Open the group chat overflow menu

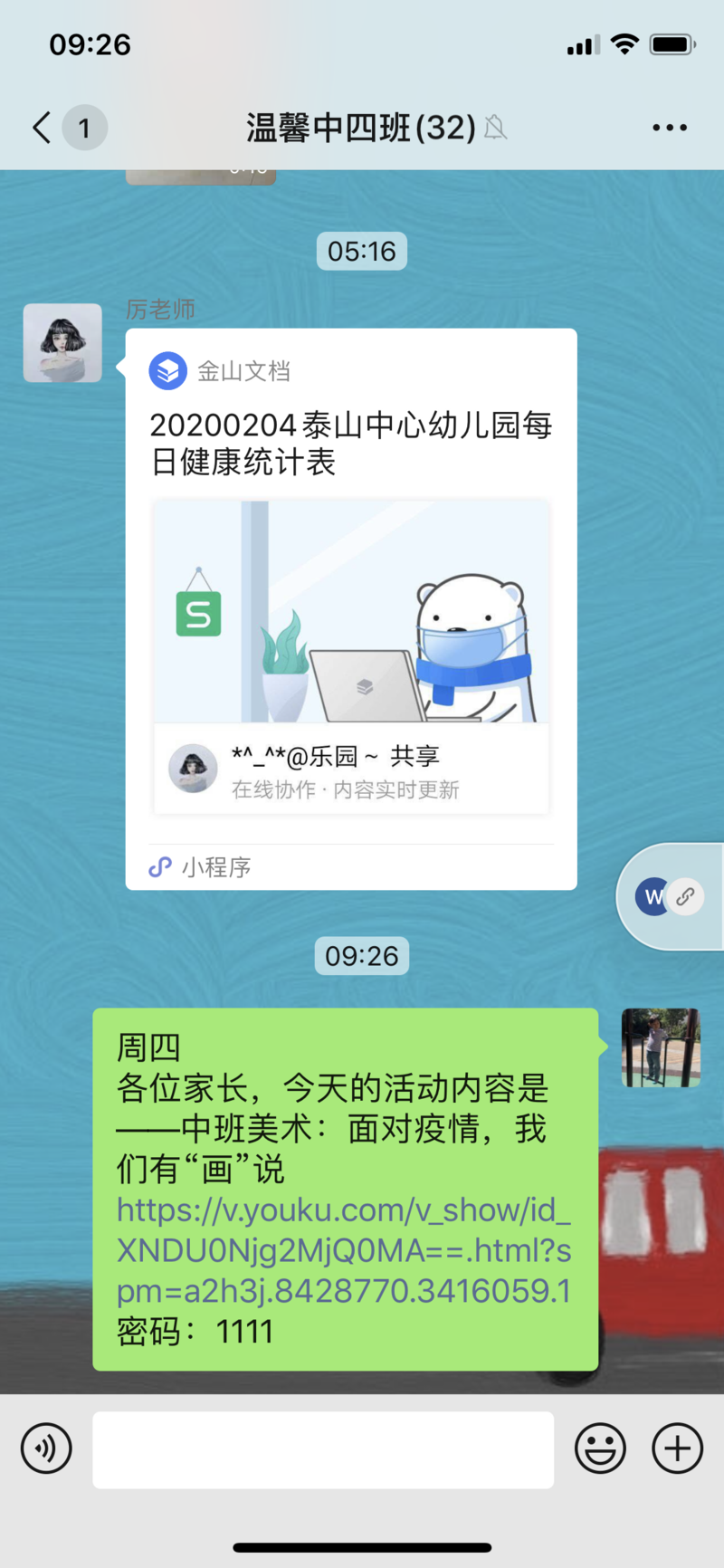pos(669,128)
